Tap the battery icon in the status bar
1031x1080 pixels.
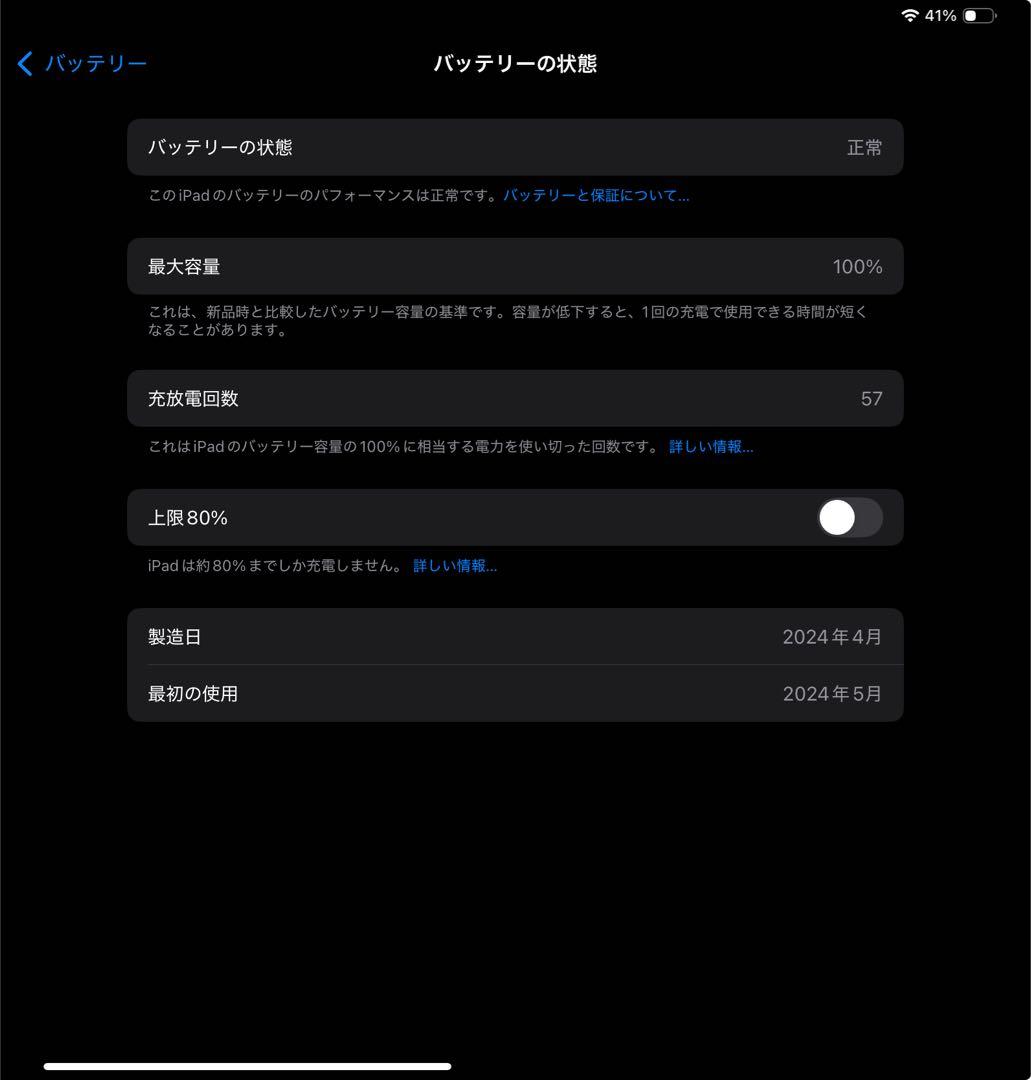982,16
